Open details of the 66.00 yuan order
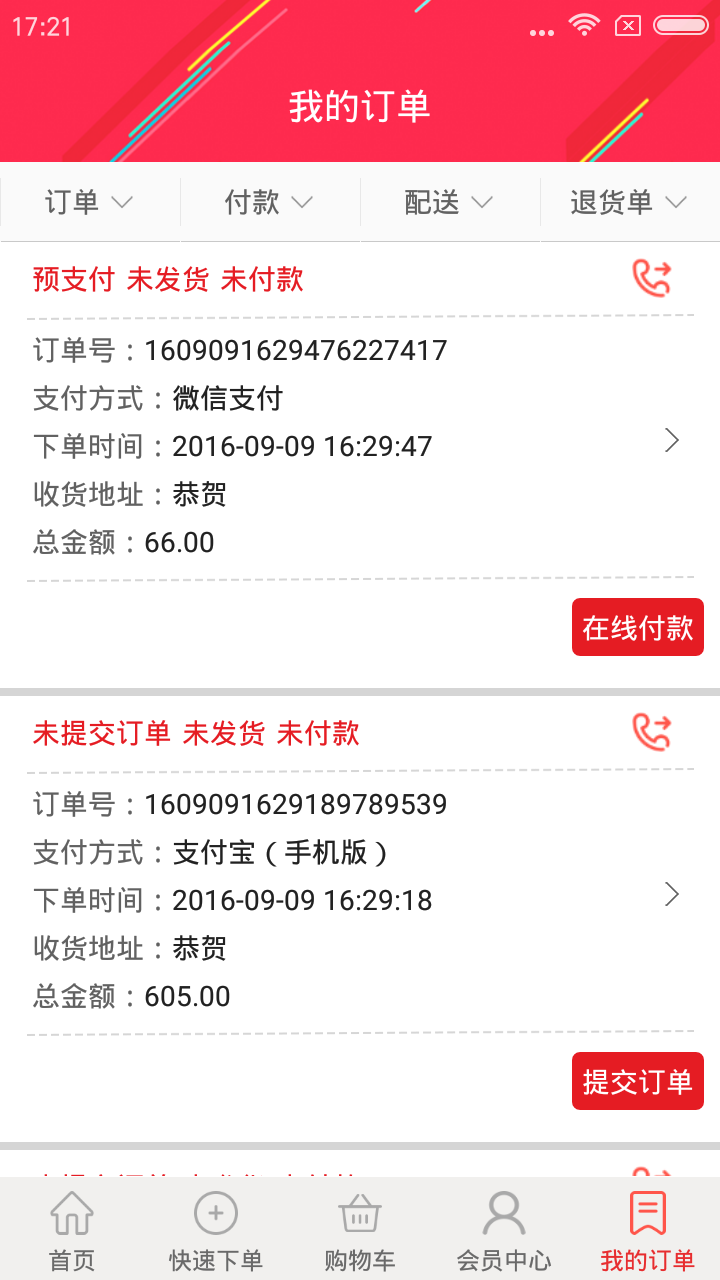The width and height of the screenshot is (720, 1280). point(672,441)
